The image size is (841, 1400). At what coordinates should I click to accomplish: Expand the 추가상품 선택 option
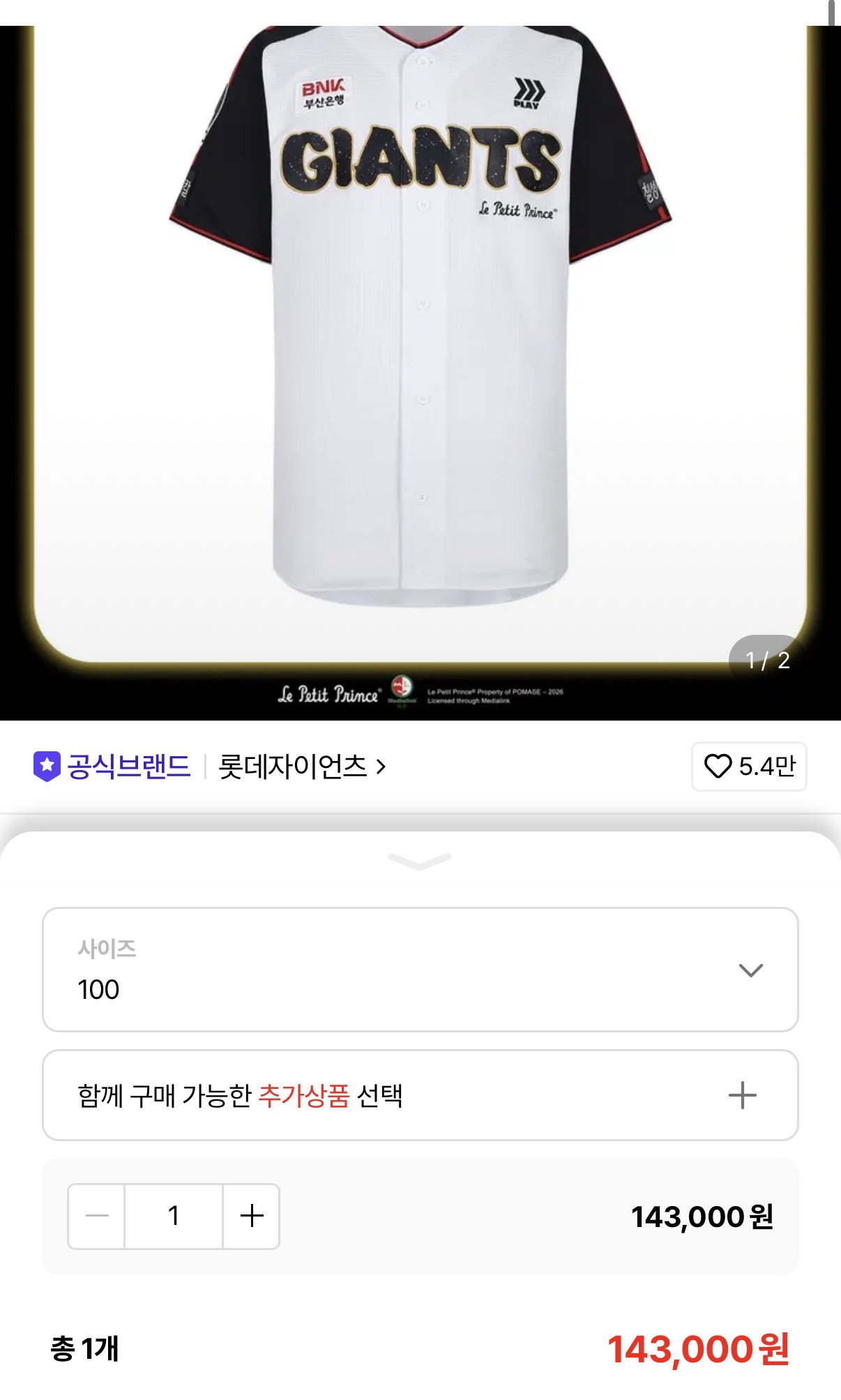[420, 1095]
